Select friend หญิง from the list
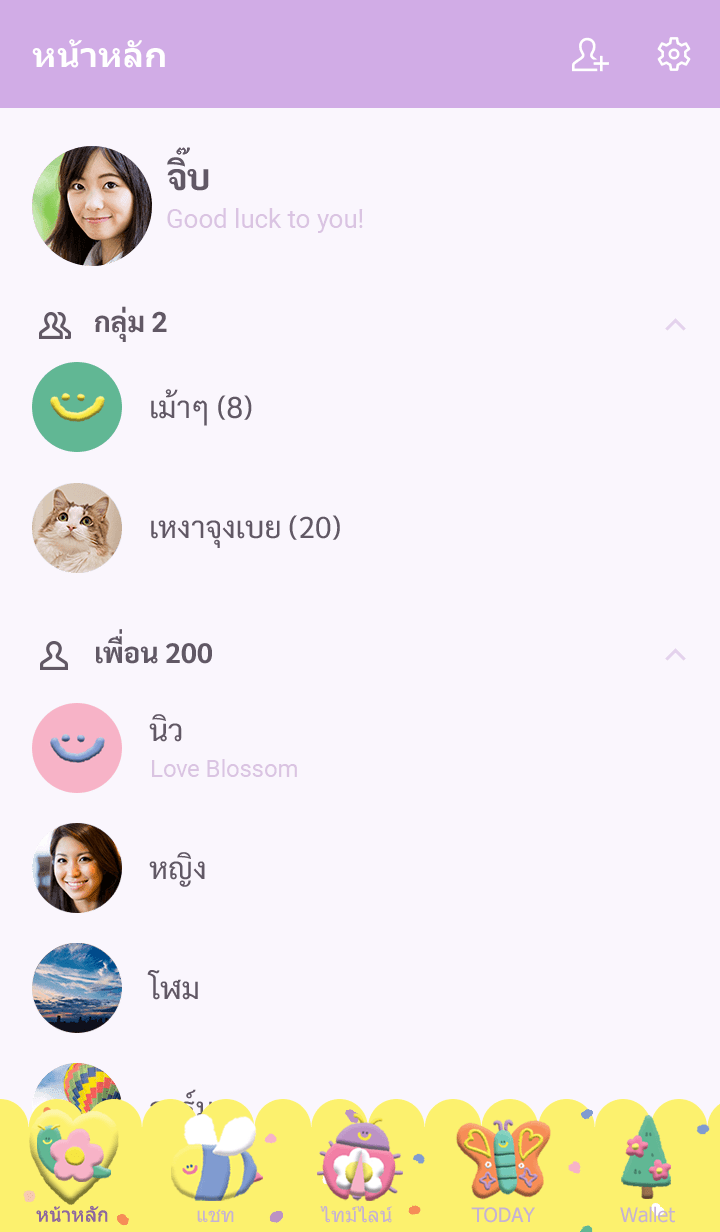The height and width of the screenshot is (1232, 720). pos(178,868)
